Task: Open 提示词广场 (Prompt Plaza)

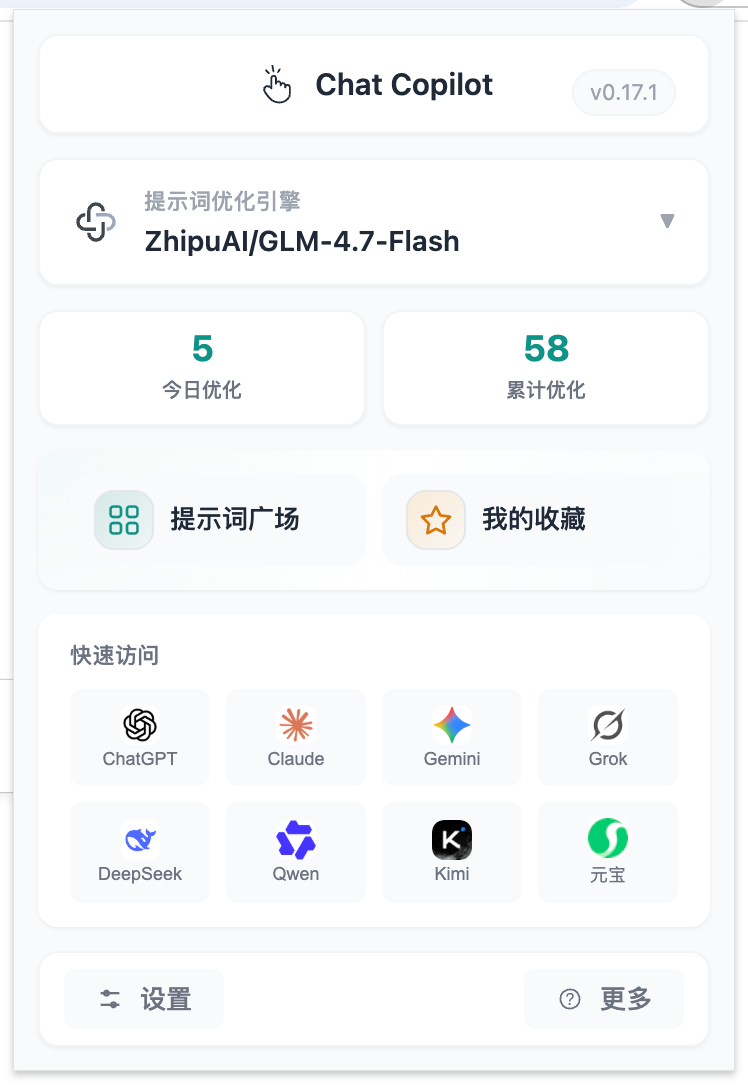Action: coord(200,520)
